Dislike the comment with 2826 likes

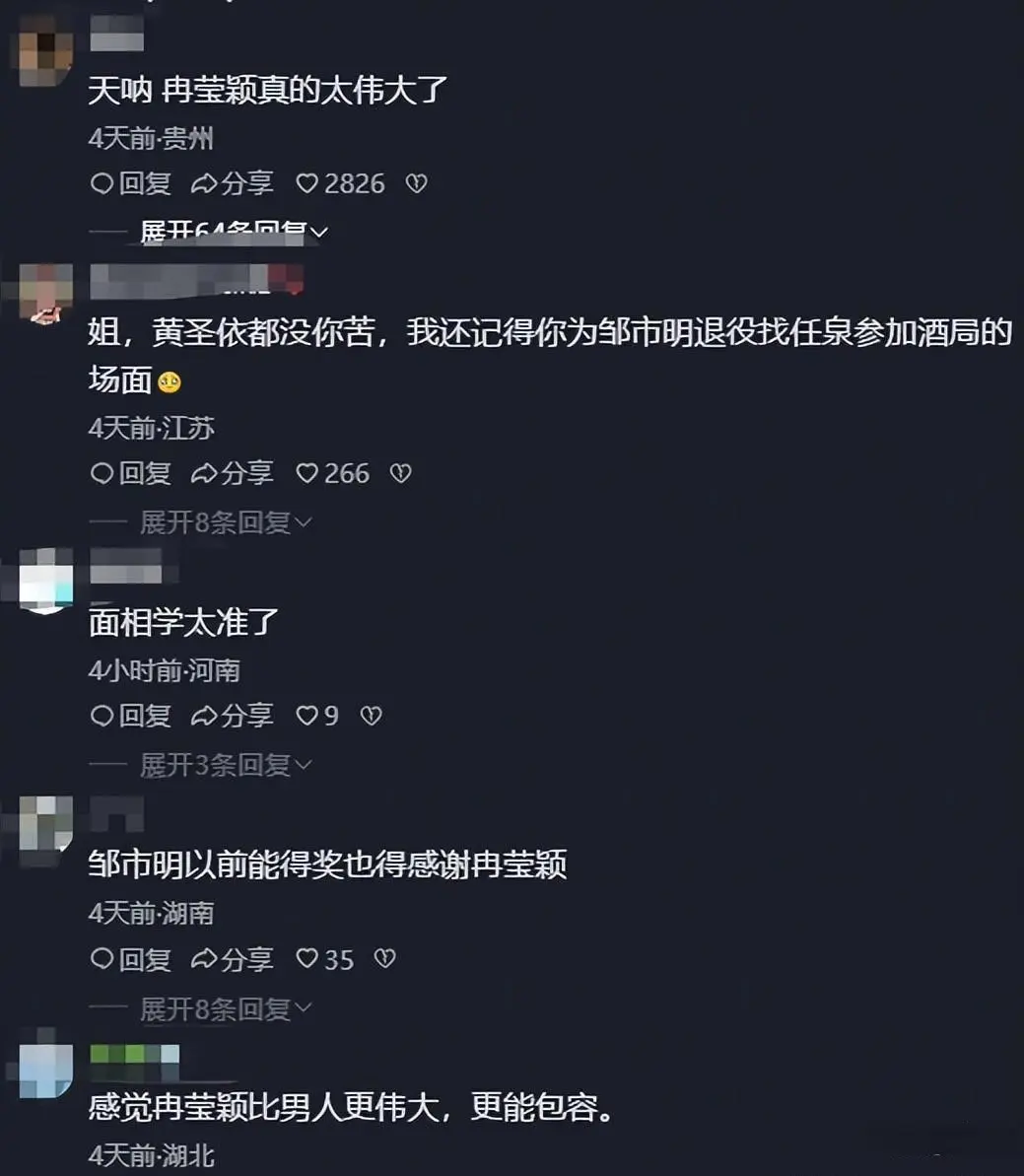point(416,183)
